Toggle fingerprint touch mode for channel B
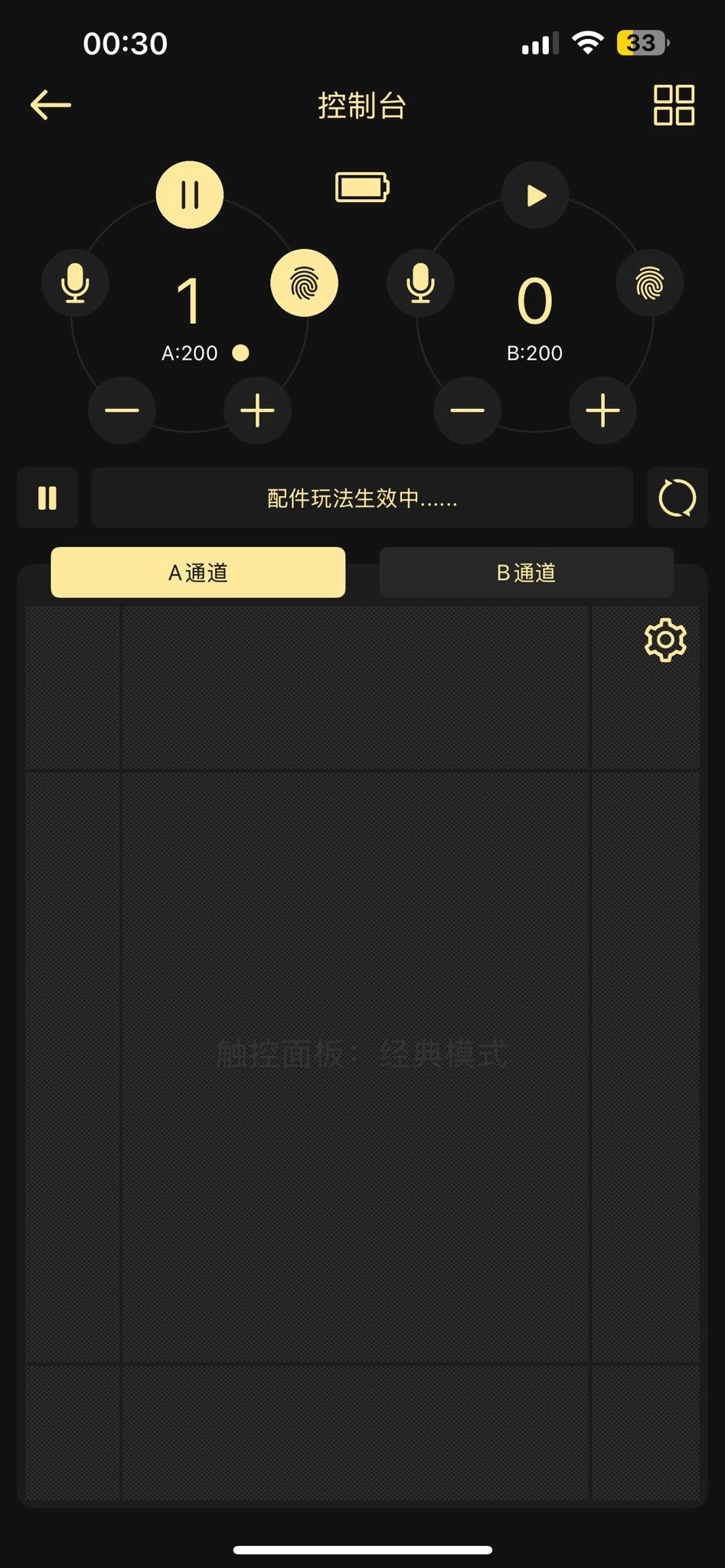Viewport: 725px width, 1568px height. point(649,283)
